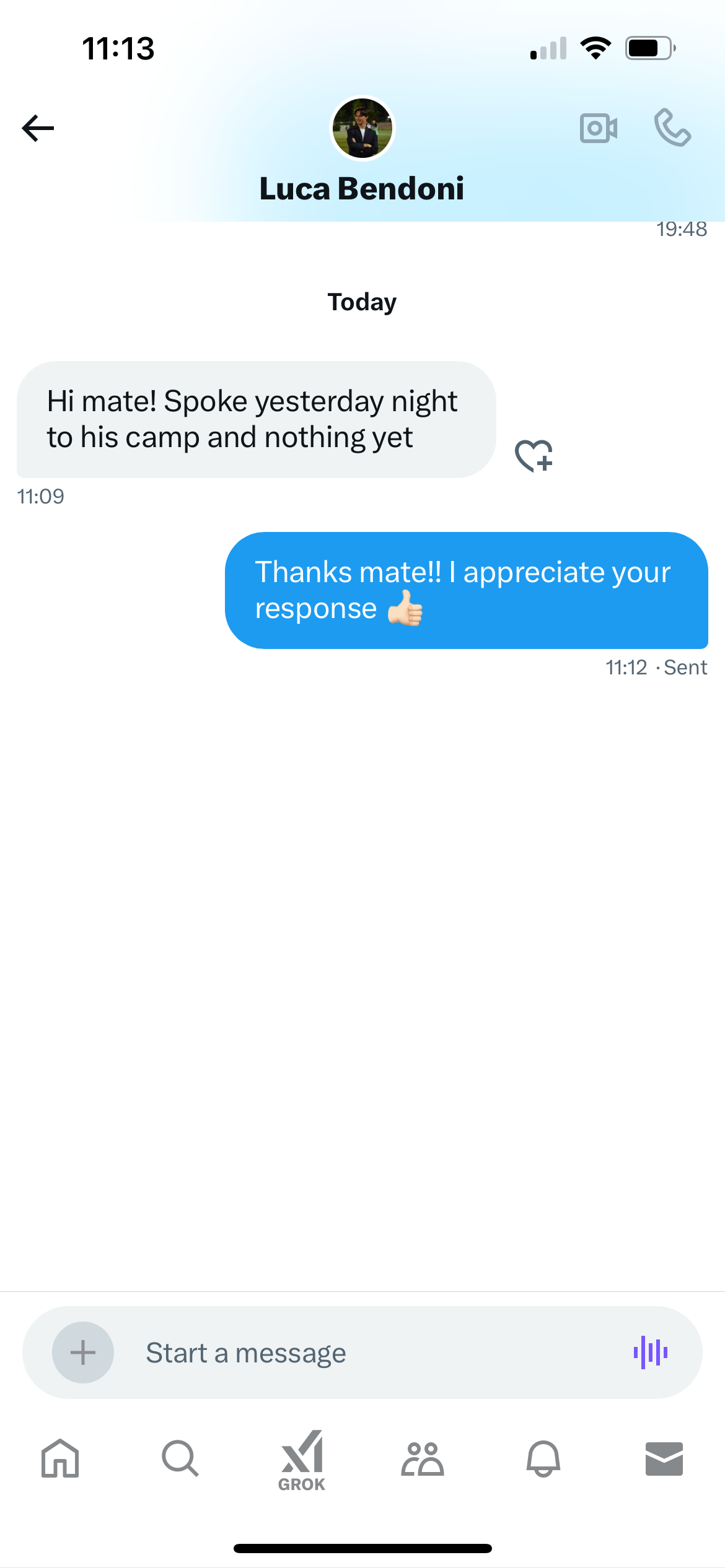Switch to the Communities tab
Viewport: 725px width, 1568px height.
[x=423, y=1459]
